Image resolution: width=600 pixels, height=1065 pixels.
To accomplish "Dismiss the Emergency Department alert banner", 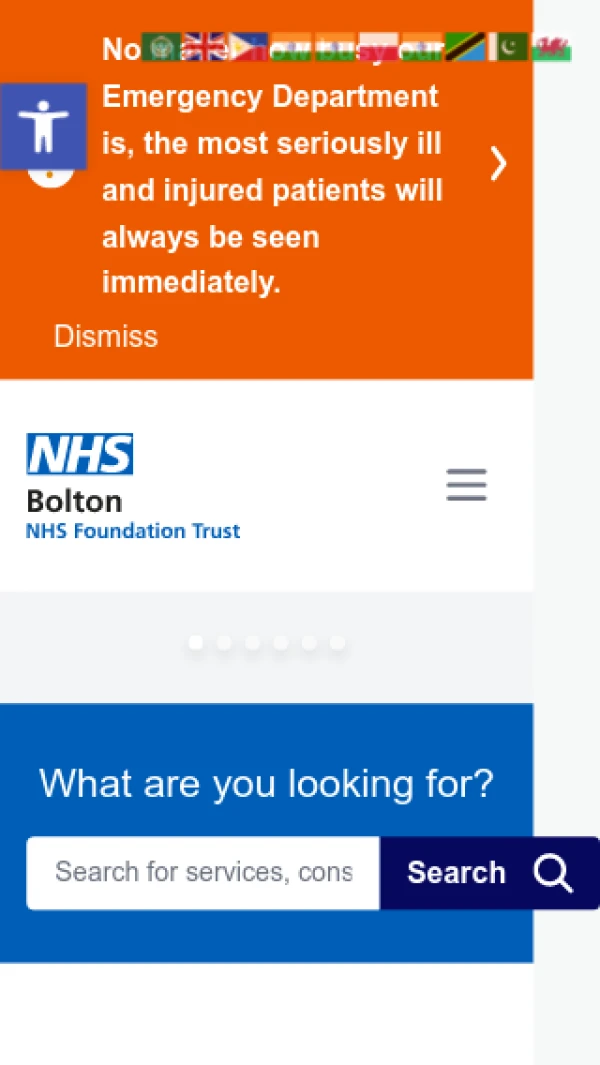I will [105, 336].
